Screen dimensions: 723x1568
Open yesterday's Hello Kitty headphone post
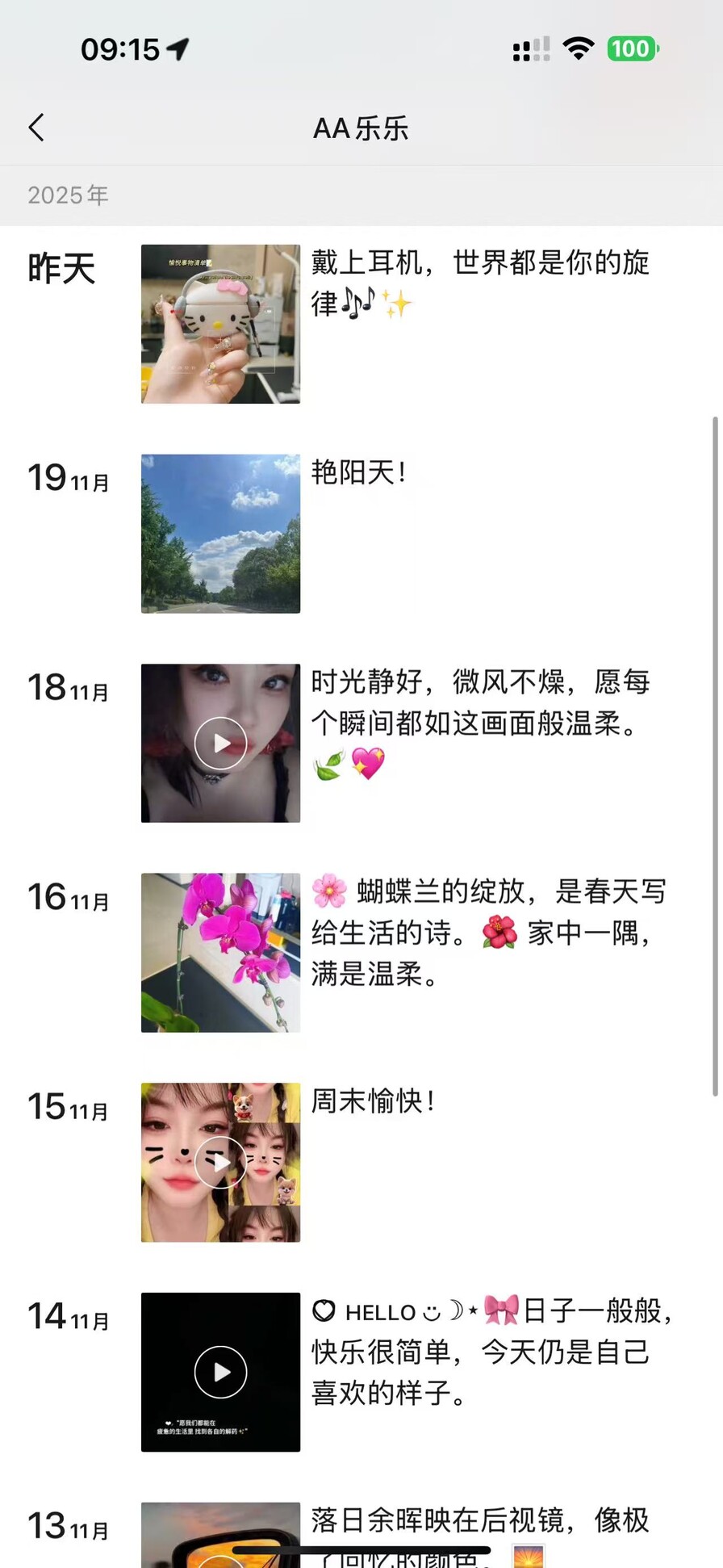coord(220,324)
